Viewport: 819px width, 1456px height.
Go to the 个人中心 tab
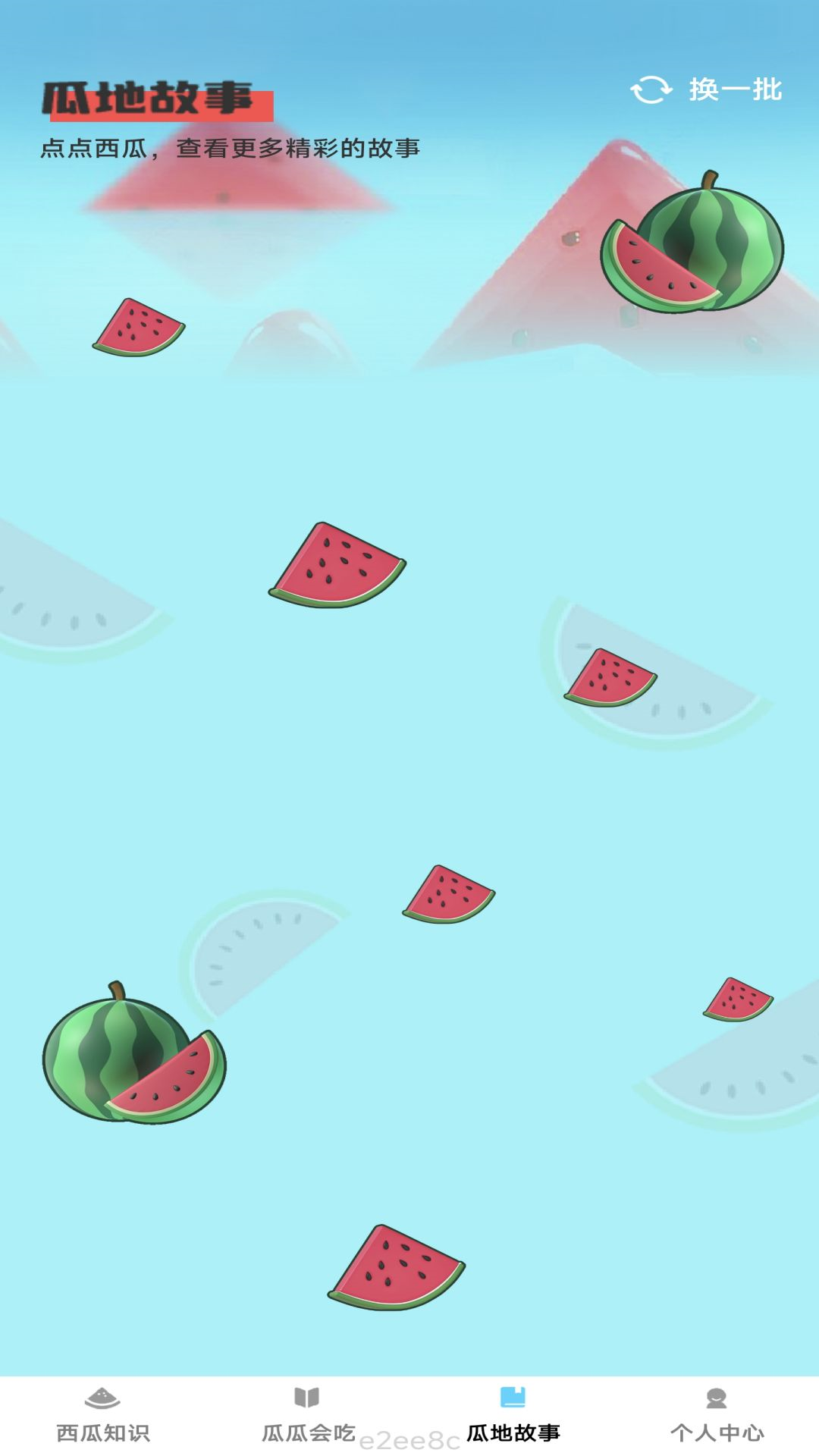coord(717,1416)
